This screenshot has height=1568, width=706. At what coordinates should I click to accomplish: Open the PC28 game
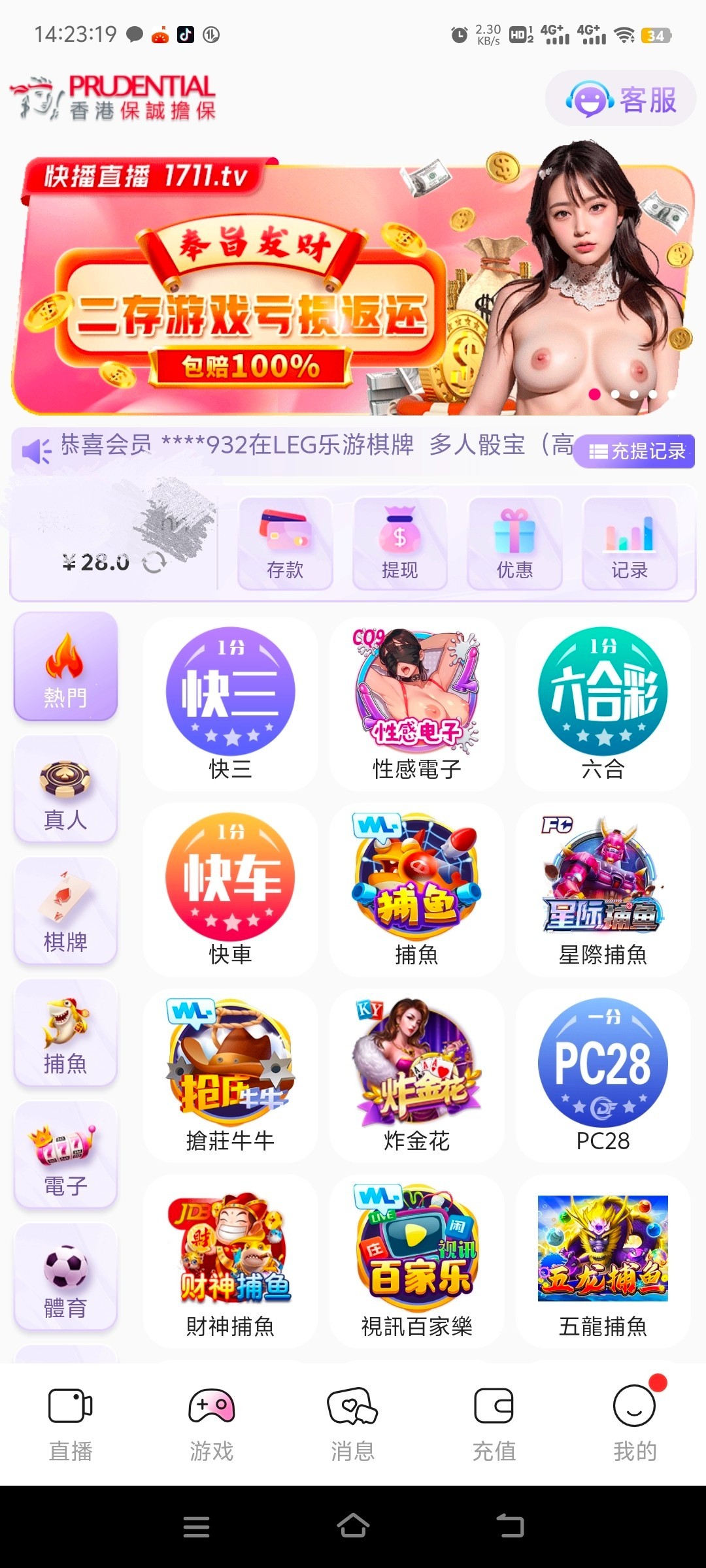tap(603, 1075)
